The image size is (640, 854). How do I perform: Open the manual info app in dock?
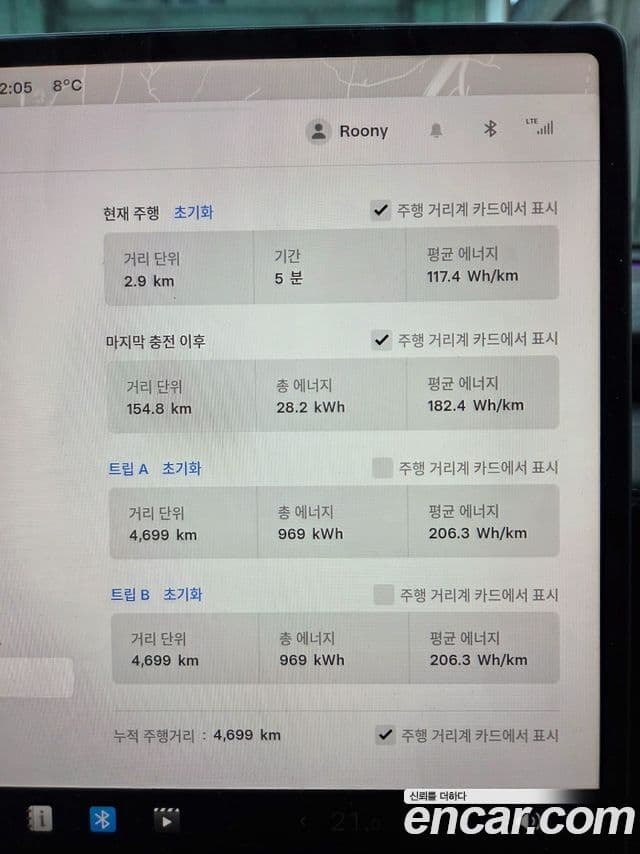coord(40,819)
